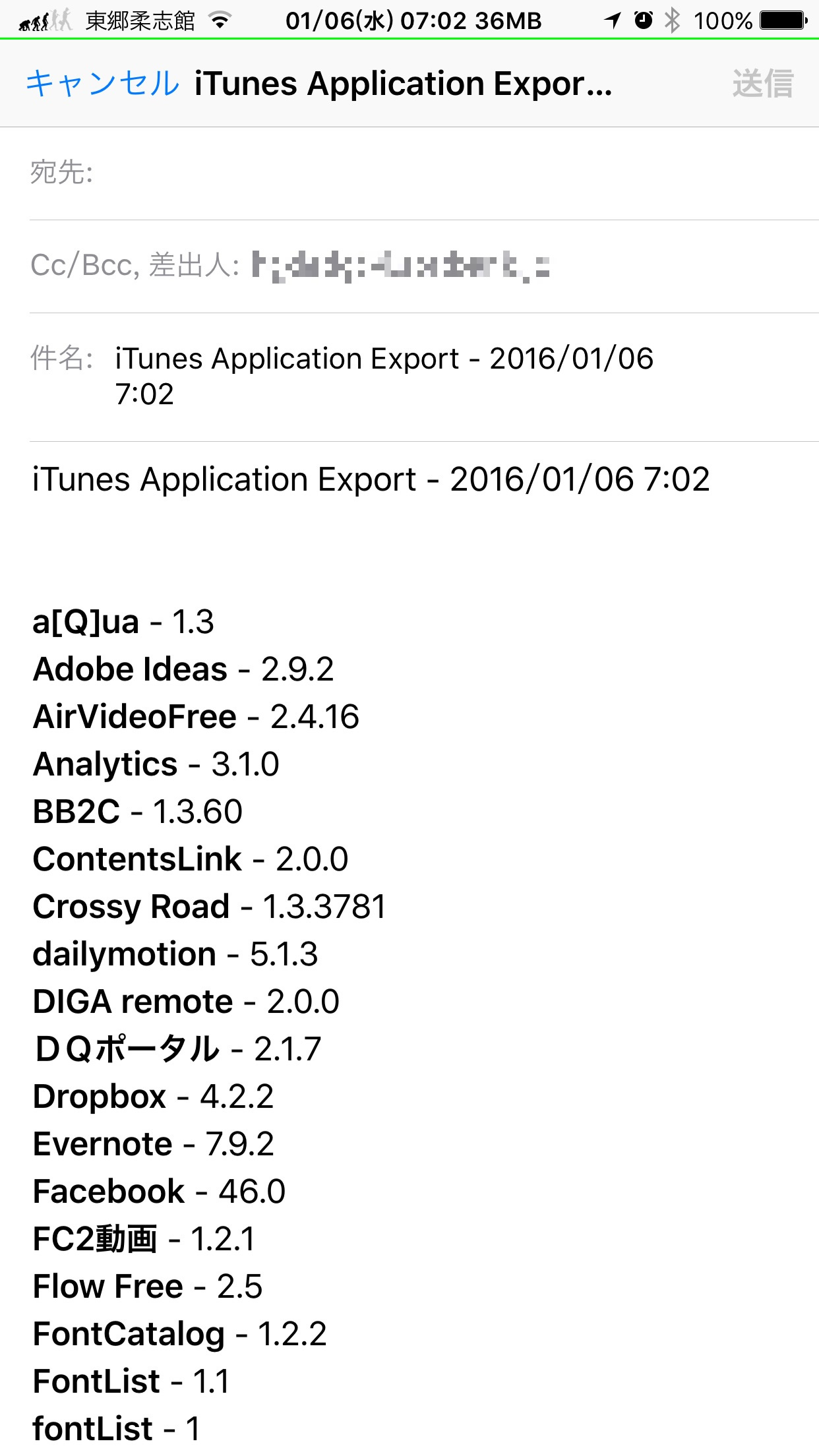This screenshot has width=819, height=1456.
Task: Tap the 送信 send button
Action: tap(763, 84)
